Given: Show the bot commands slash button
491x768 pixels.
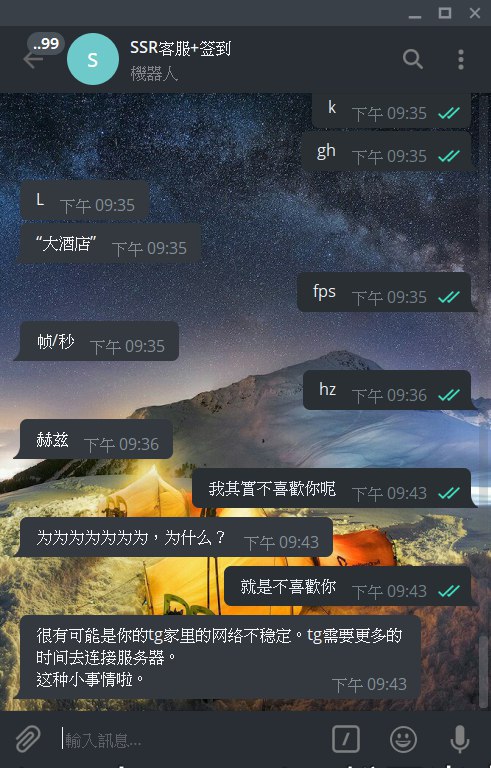Looking at the screenshot, I should 345,739.
